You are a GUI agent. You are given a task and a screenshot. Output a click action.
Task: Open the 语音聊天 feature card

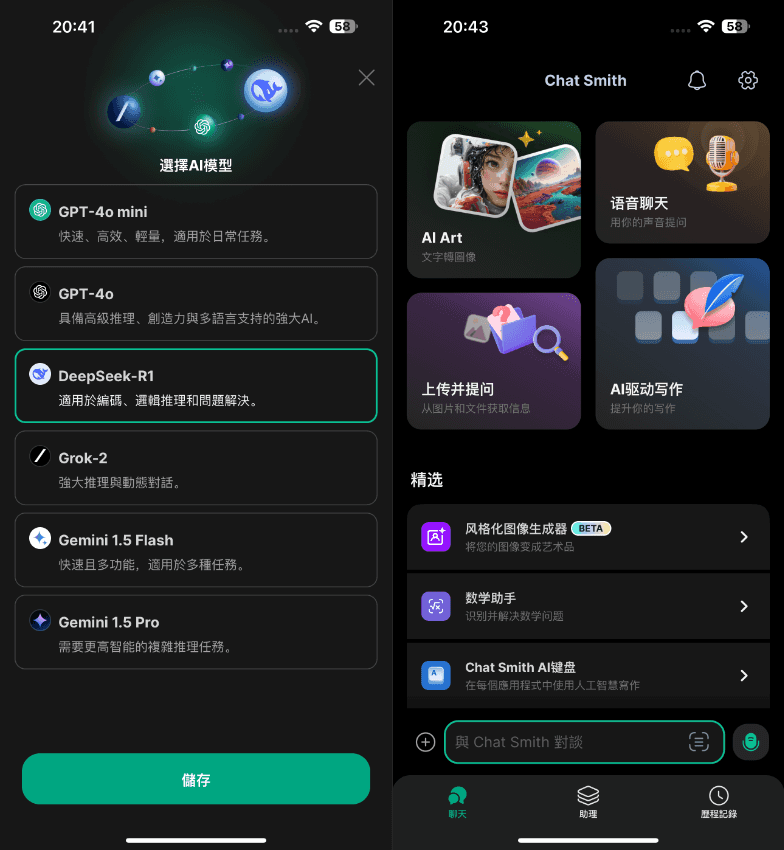[682, 182]
